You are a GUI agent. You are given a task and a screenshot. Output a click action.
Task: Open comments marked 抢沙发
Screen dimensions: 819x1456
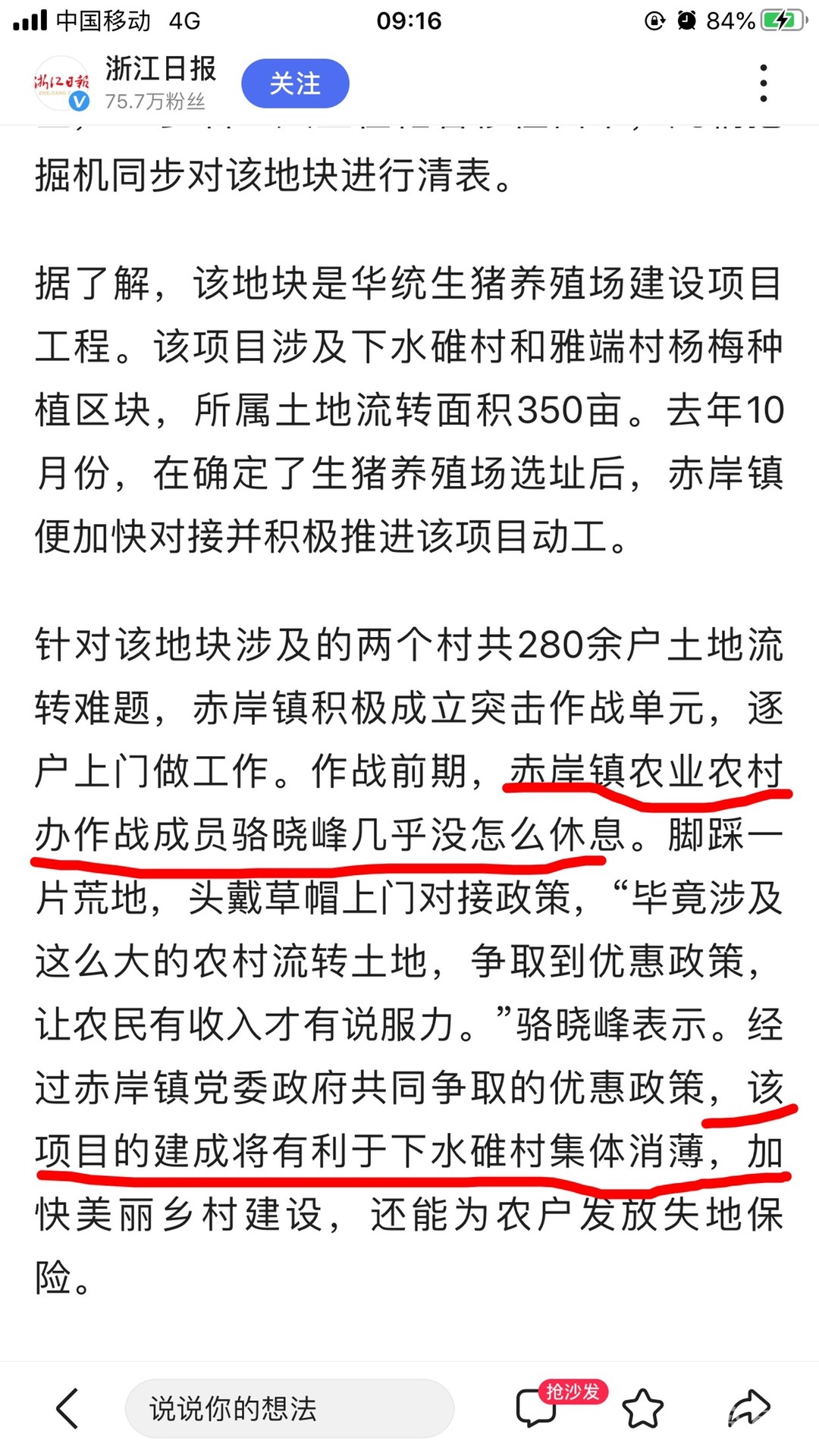tap(537, 1407)
